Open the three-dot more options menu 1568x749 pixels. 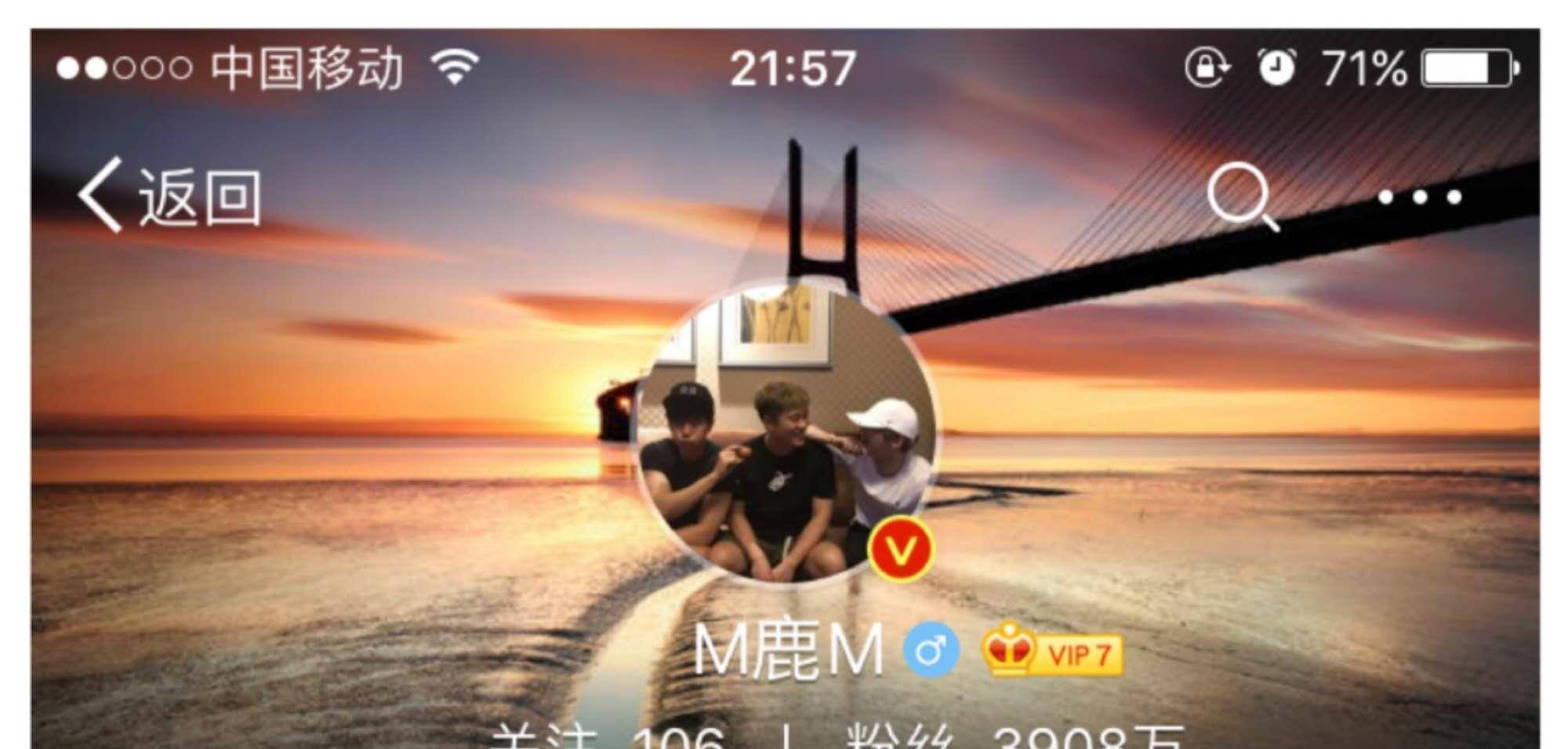click(x=1419, y=197)
